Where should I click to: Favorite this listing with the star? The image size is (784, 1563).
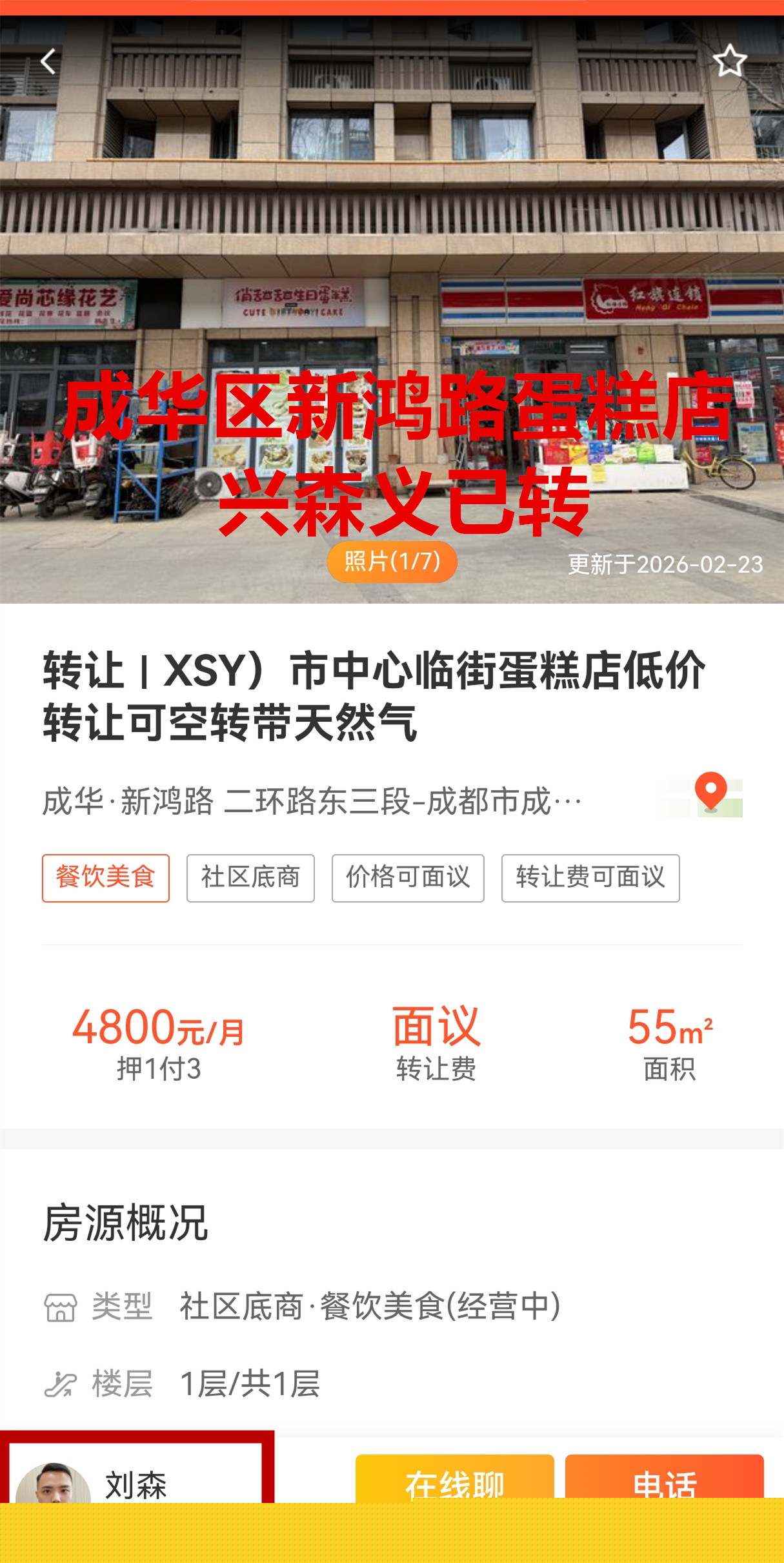pyautogui.click(x=729, y=61)
